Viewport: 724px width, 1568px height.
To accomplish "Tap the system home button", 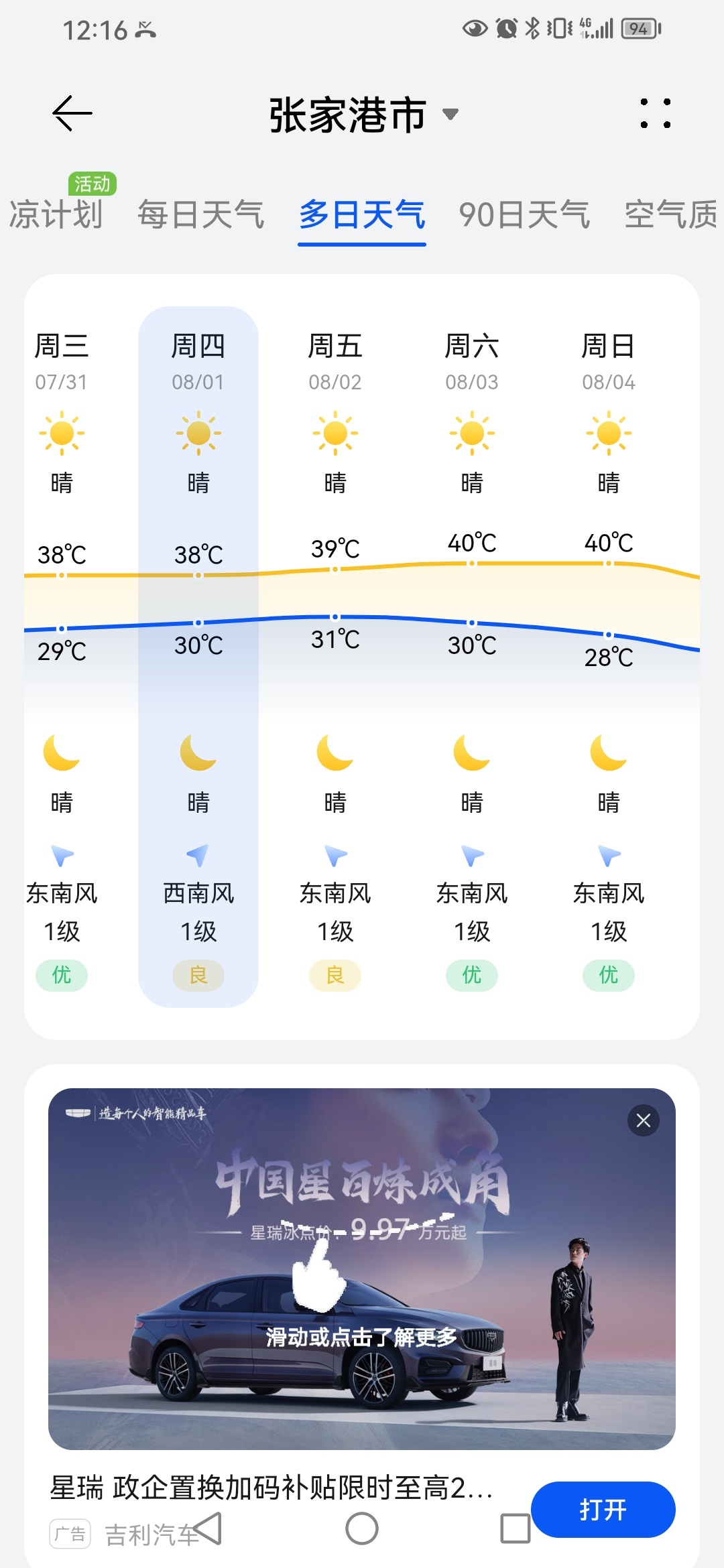I will [362, 1529].
